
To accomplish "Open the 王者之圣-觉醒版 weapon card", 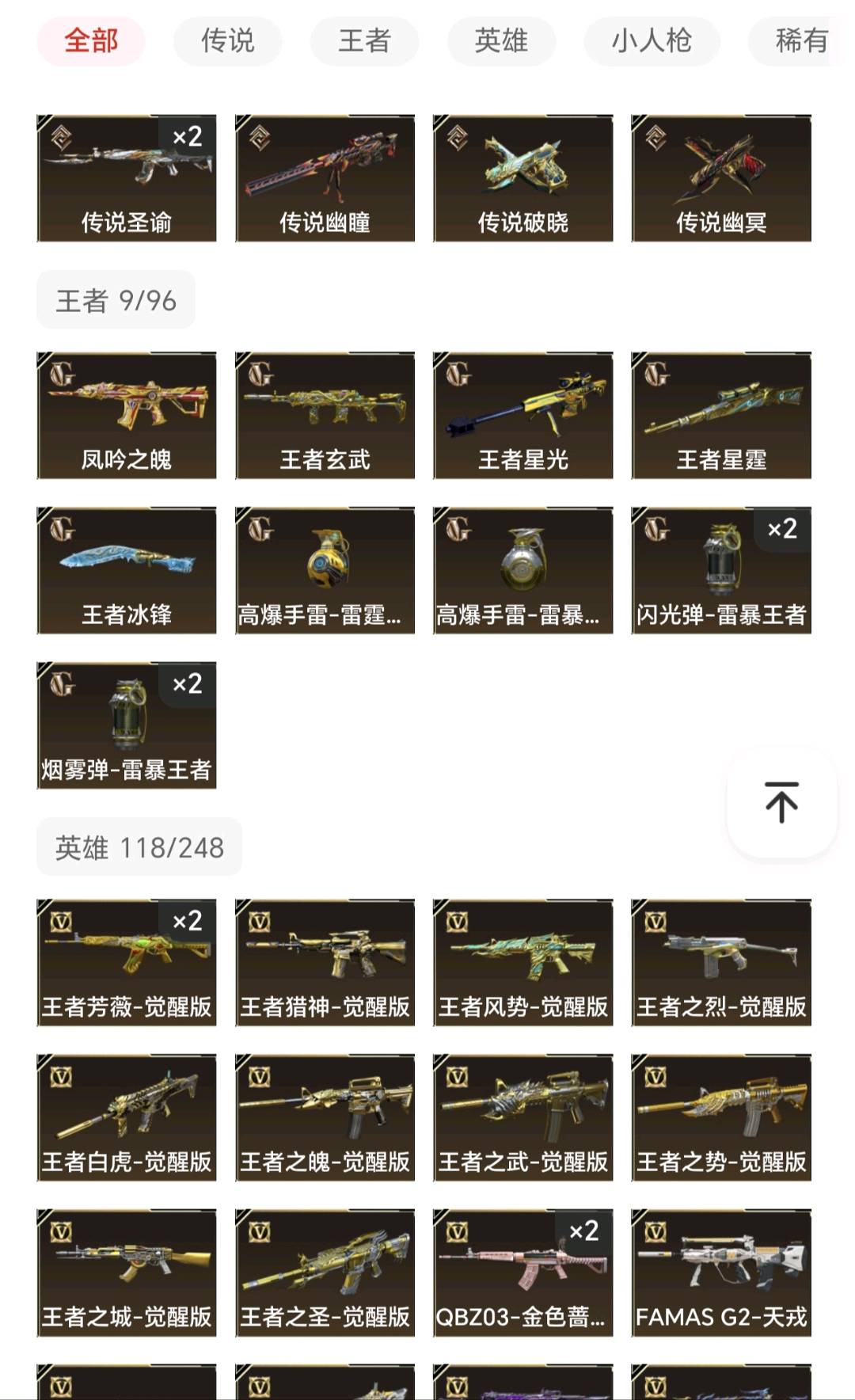I will coord(325,1273).
